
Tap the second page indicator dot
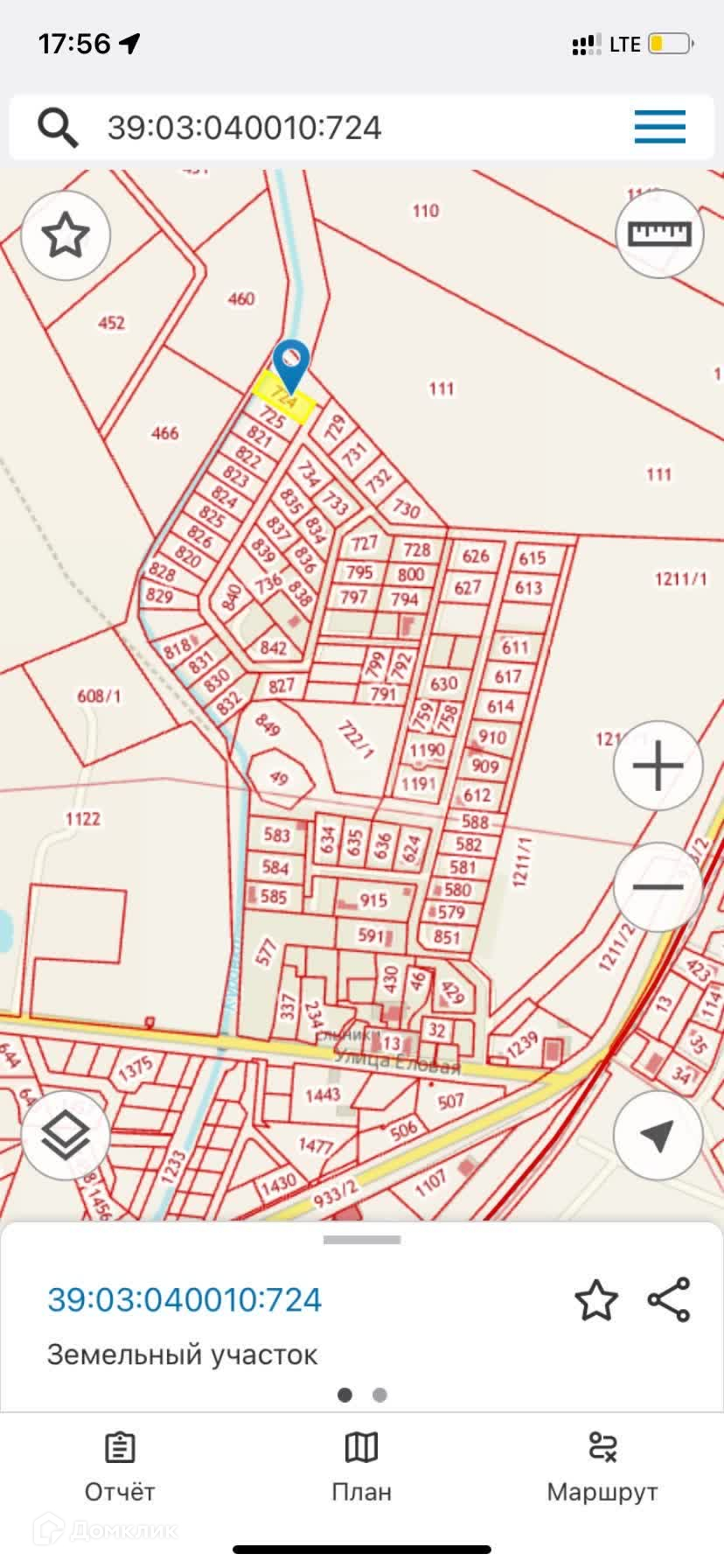point(379,1395)
